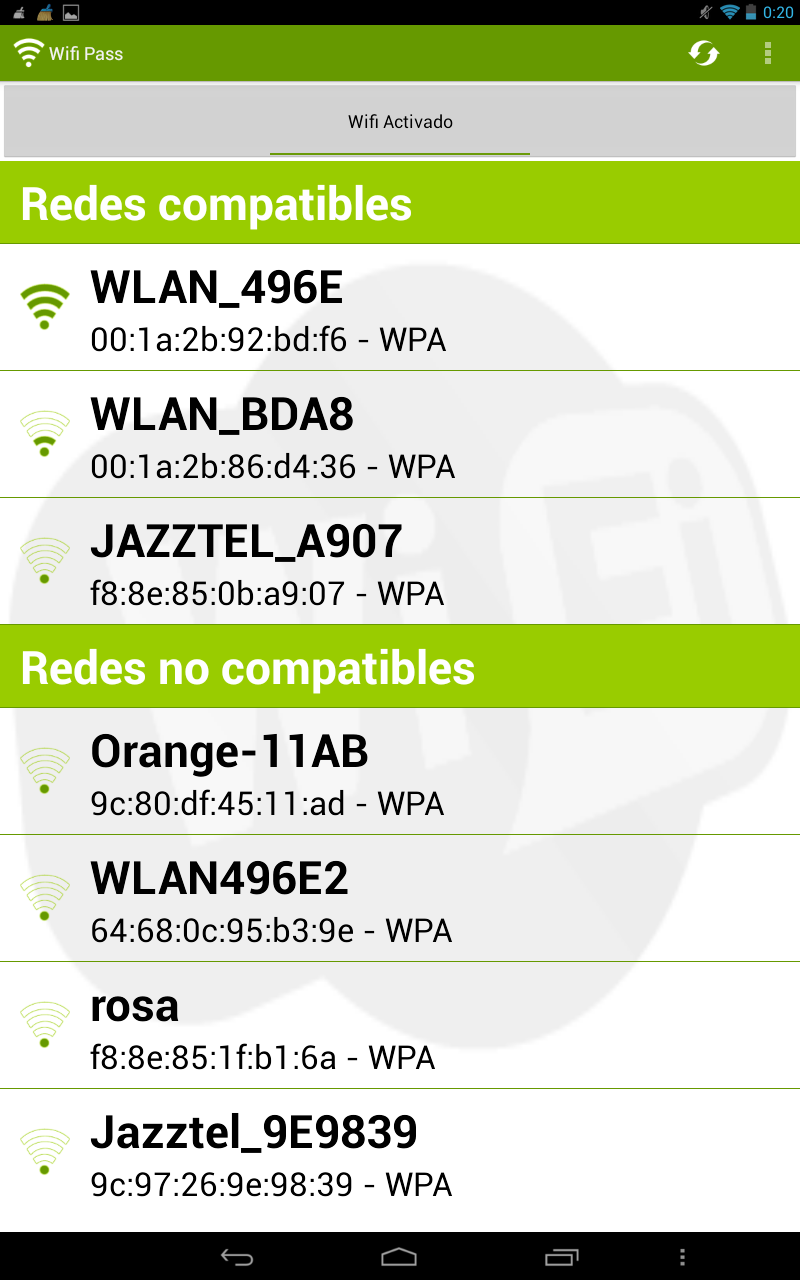Tap the Orange-11AB network row
Viewport: 800px width, 1280px height.
coord(400,772)
